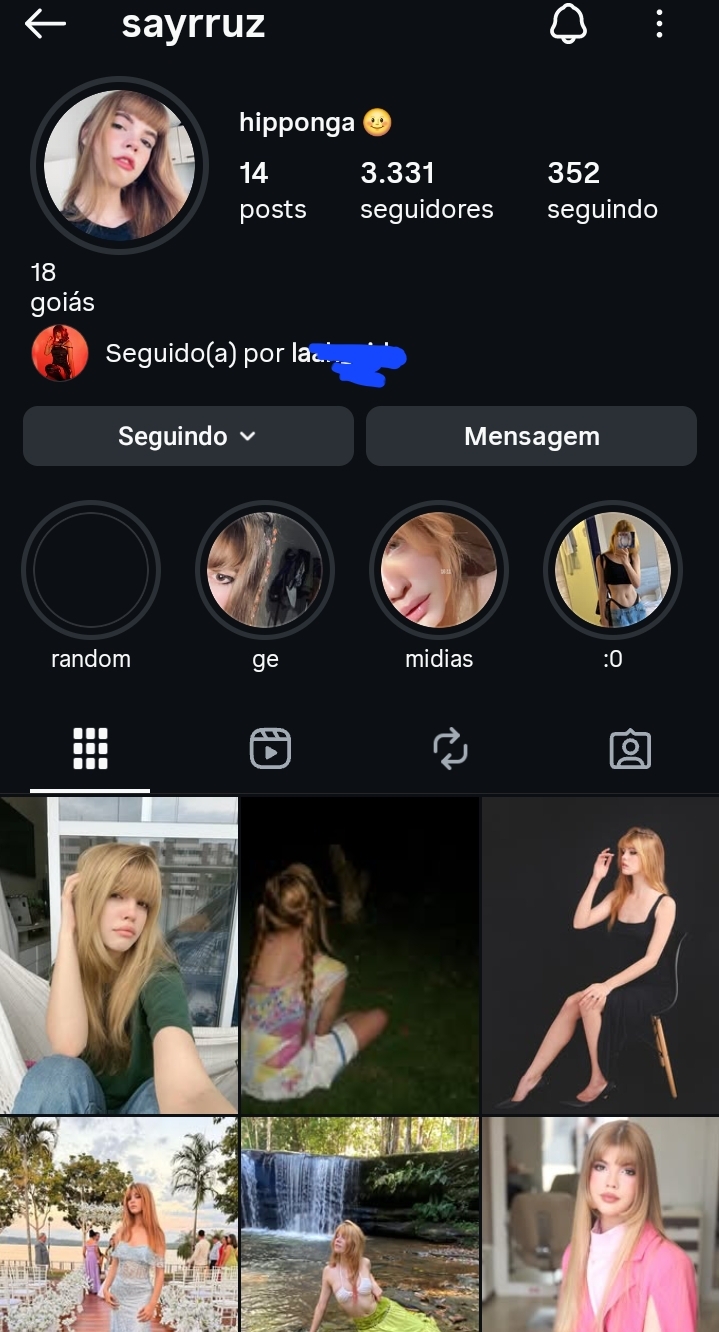Go back using the top arrow
This screenshot has height=1332, width=719.
45,25
